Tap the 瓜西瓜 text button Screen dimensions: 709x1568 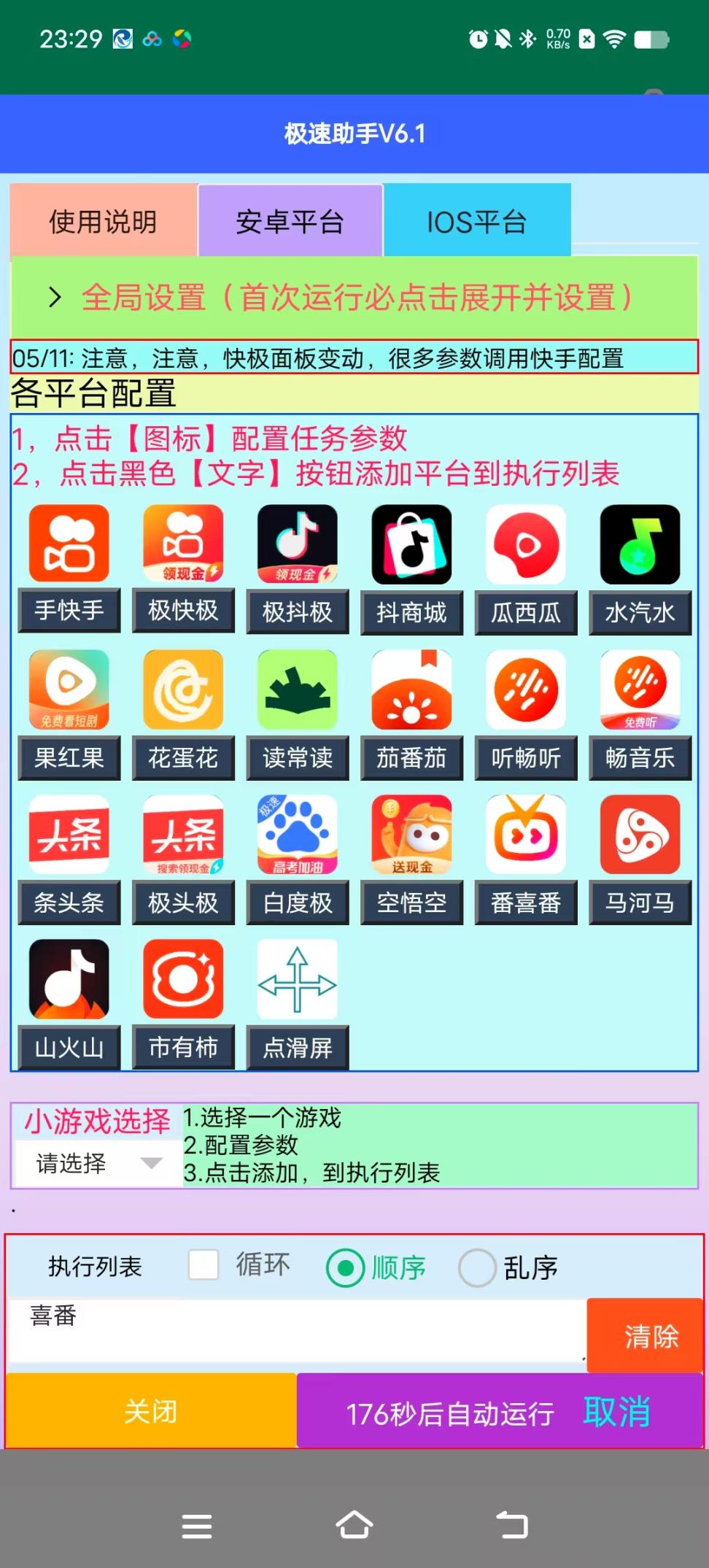526,613
